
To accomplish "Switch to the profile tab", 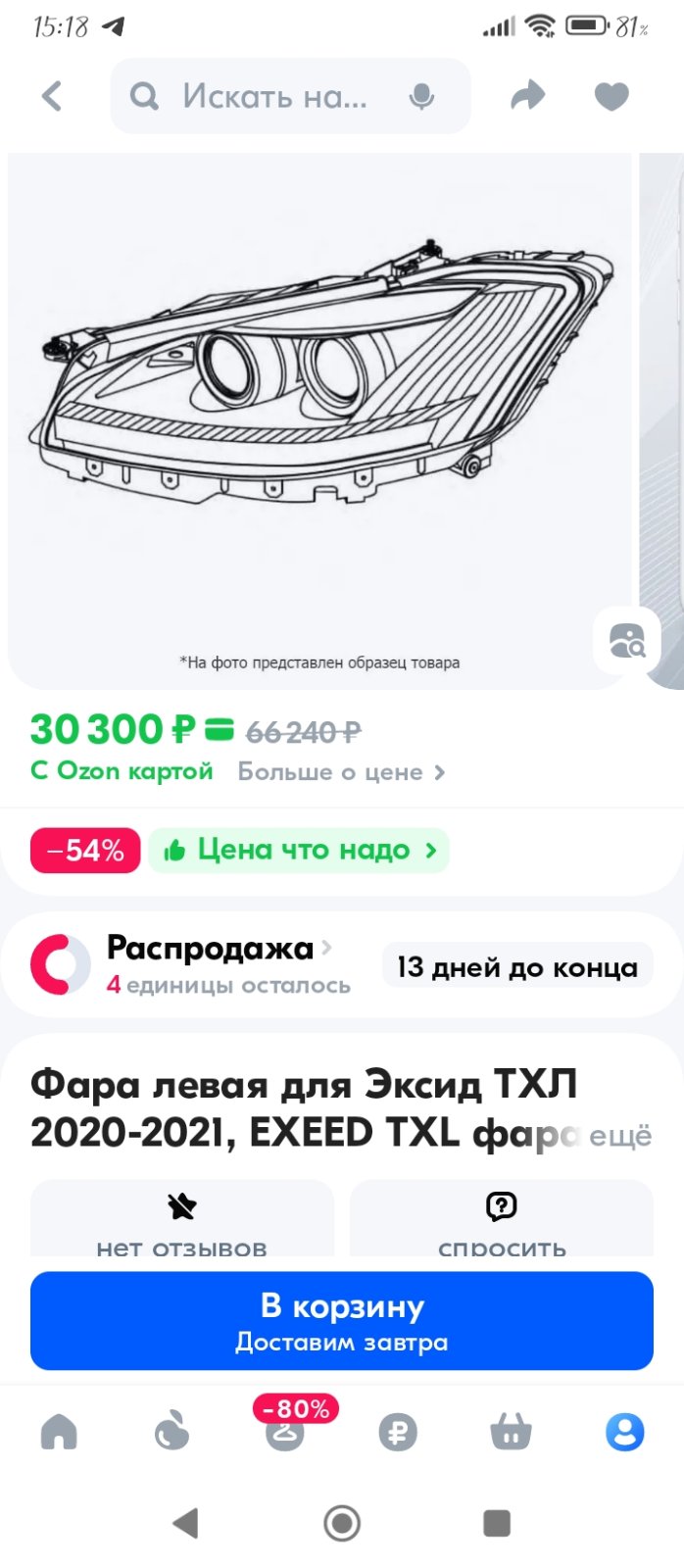I will (624, 1432).
